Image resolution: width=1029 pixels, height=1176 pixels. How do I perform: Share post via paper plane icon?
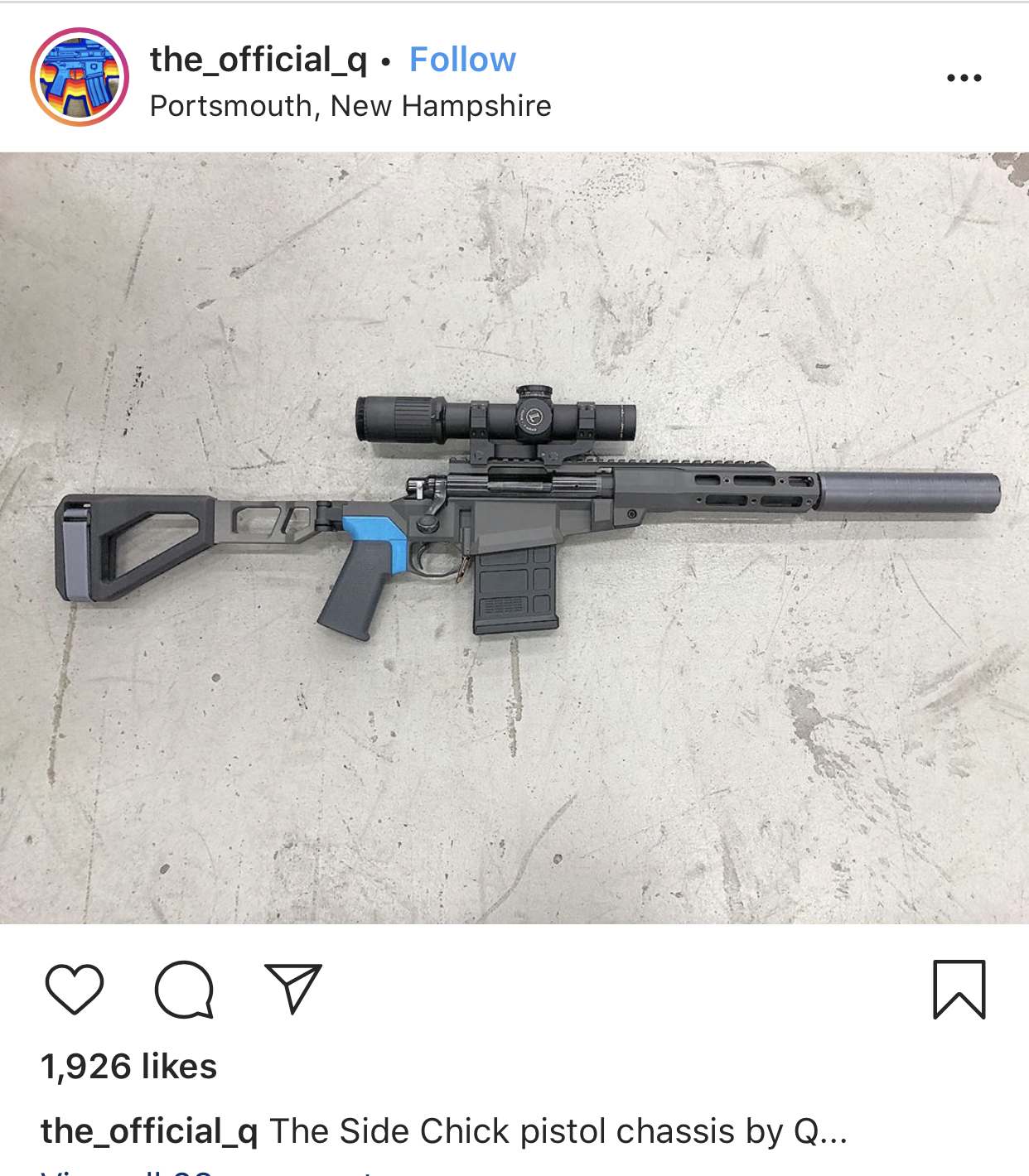click(292, 989)
